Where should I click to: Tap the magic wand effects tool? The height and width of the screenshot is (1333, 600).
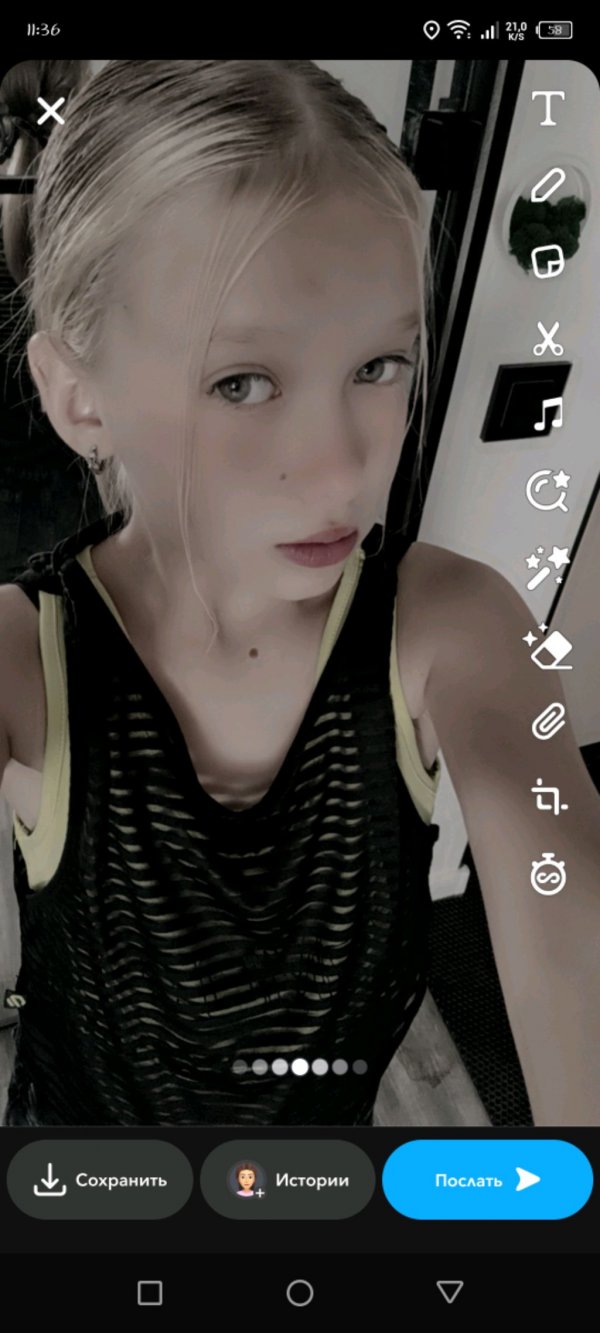547,567
